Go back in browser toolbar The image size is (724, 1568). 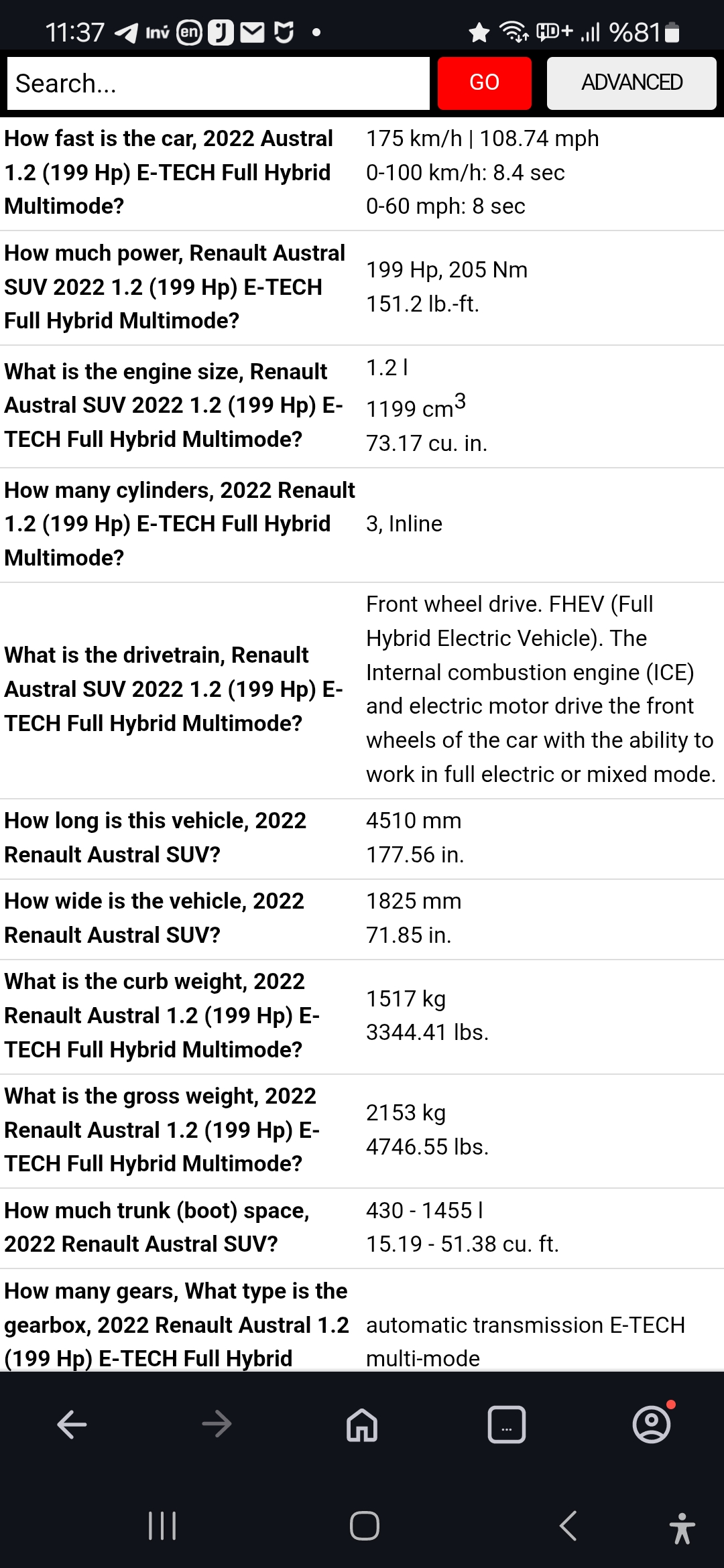point(72,1425)
